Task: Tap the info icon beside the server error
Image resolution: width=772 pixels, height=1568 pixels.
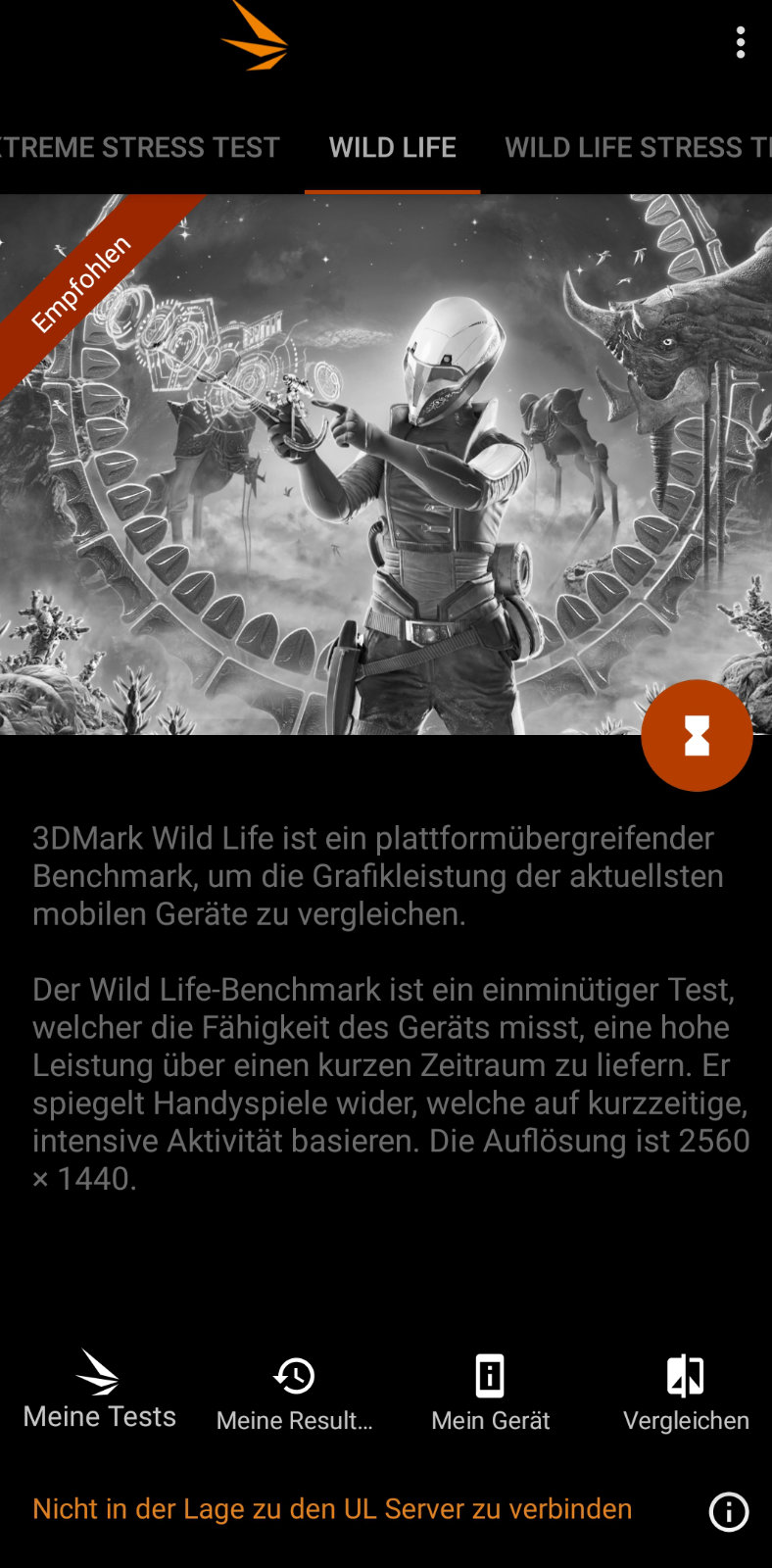Action: pyautogui.click(x=729, y=1511)
